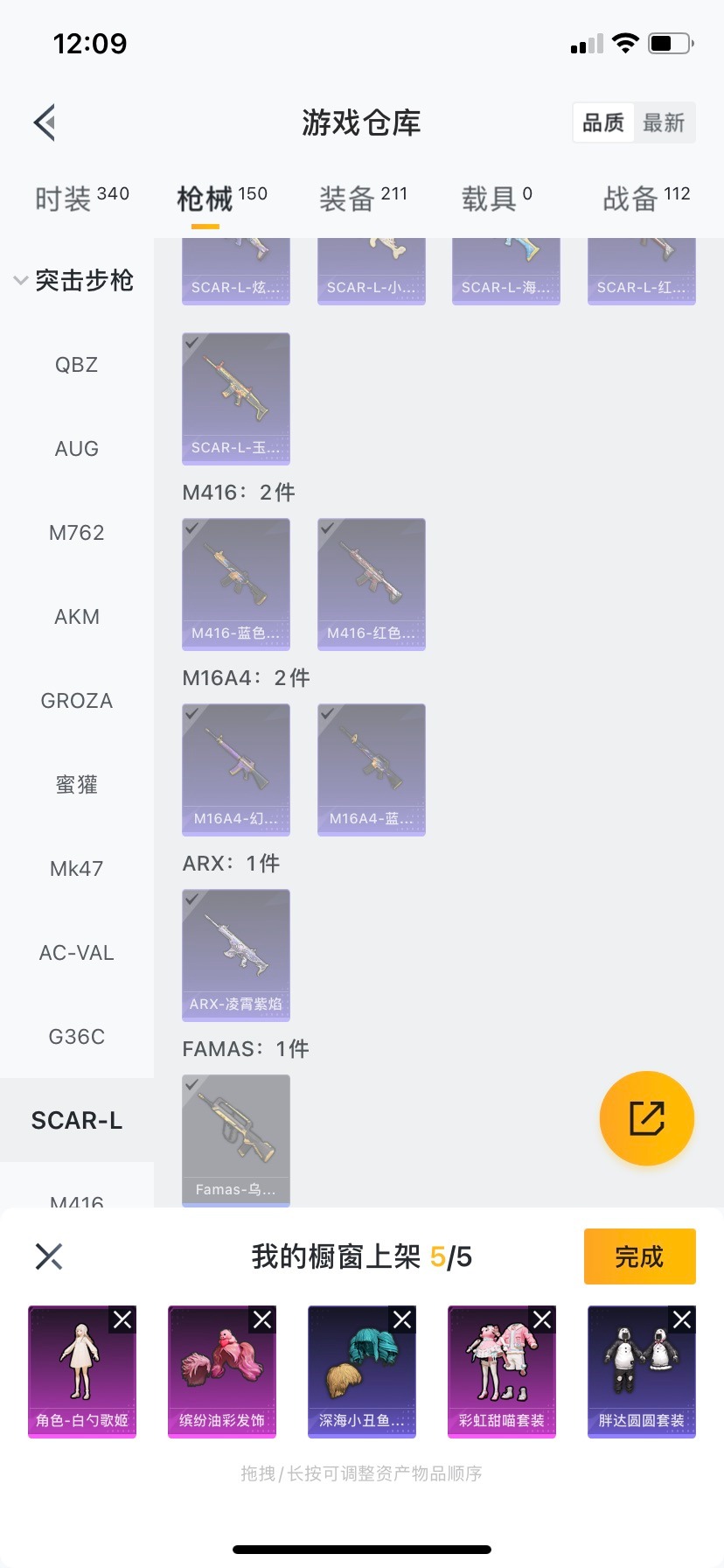This screenshot has width=724, height=1568.
Task: Jump to GROZA weapons
Action: (77, 701)
